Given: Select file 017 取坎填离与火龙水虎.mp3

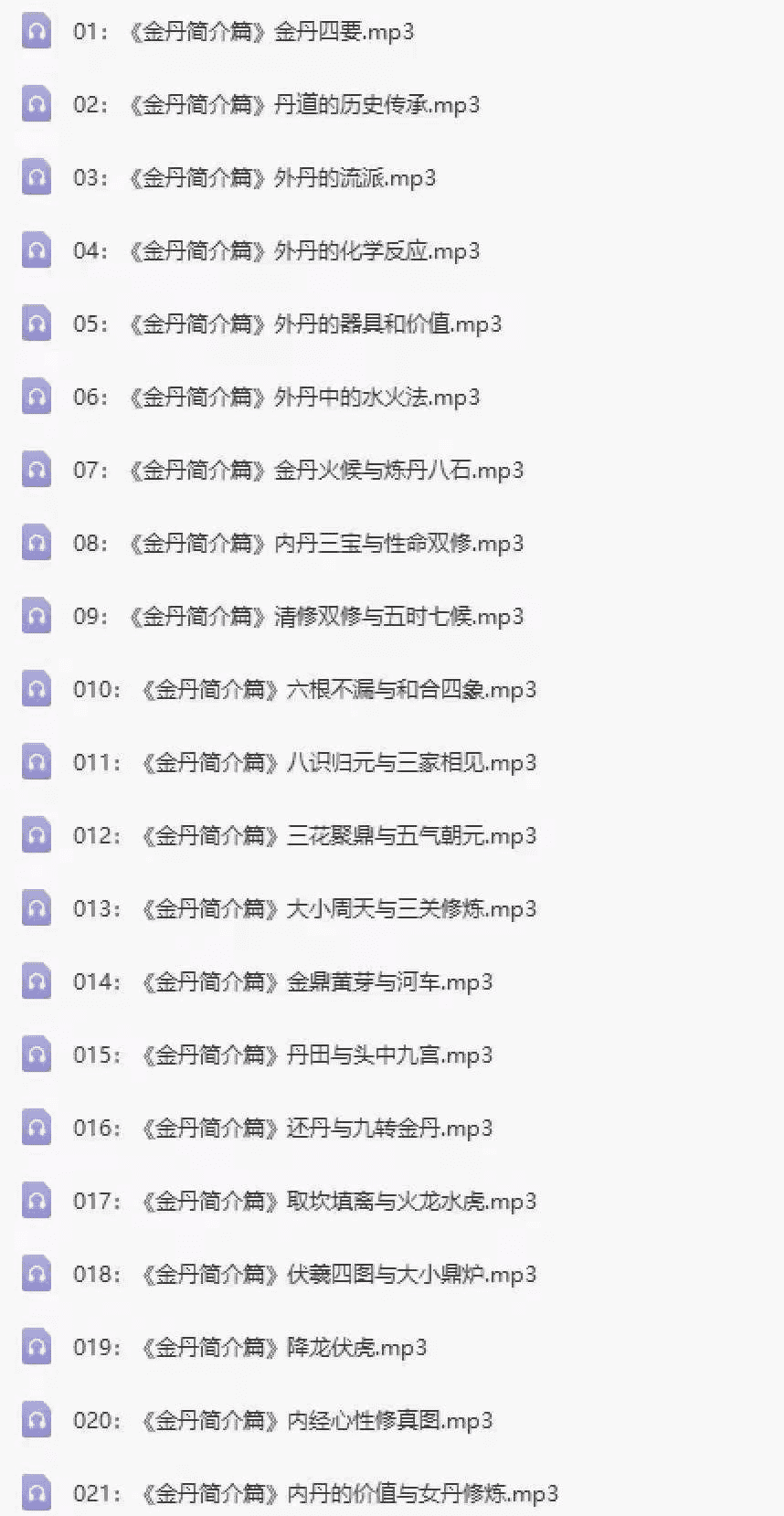Looking at the screenshot, I should 304,1202.
